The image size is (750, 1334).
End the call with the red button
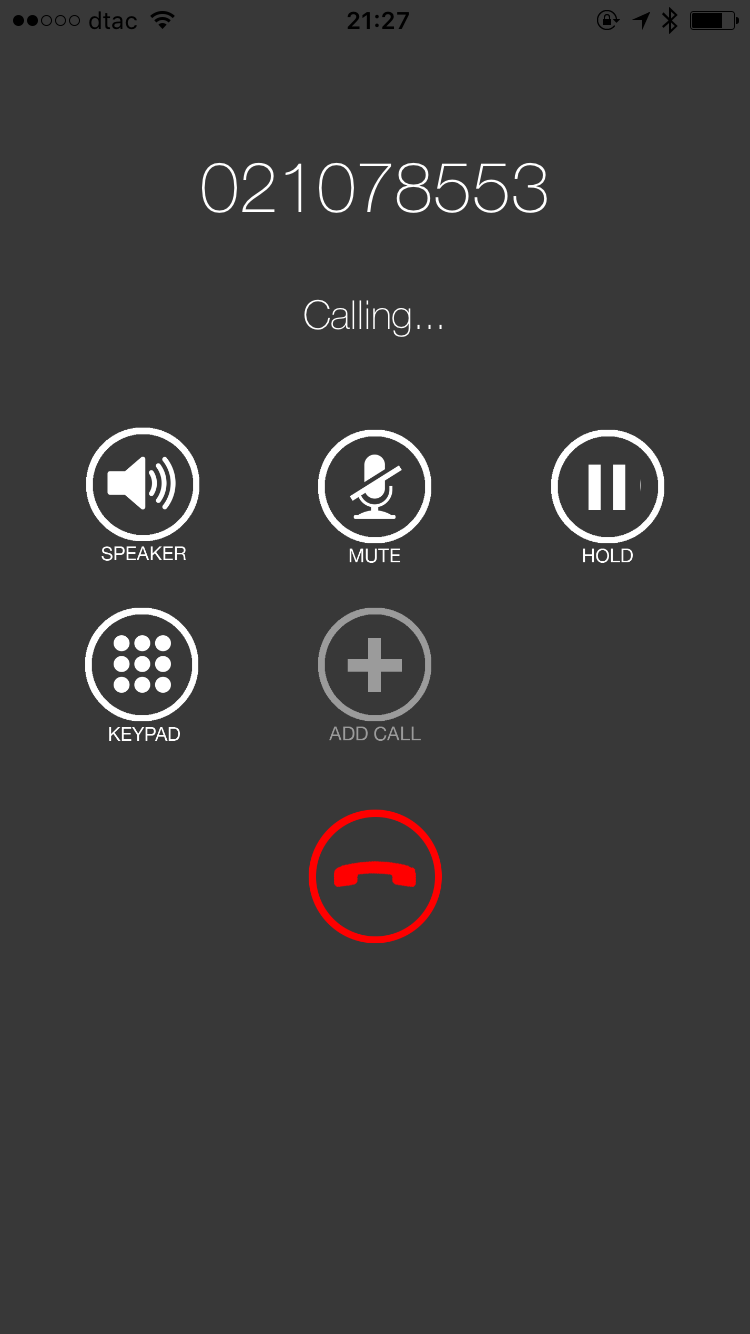pyautogui.click(x=375, y=876)
